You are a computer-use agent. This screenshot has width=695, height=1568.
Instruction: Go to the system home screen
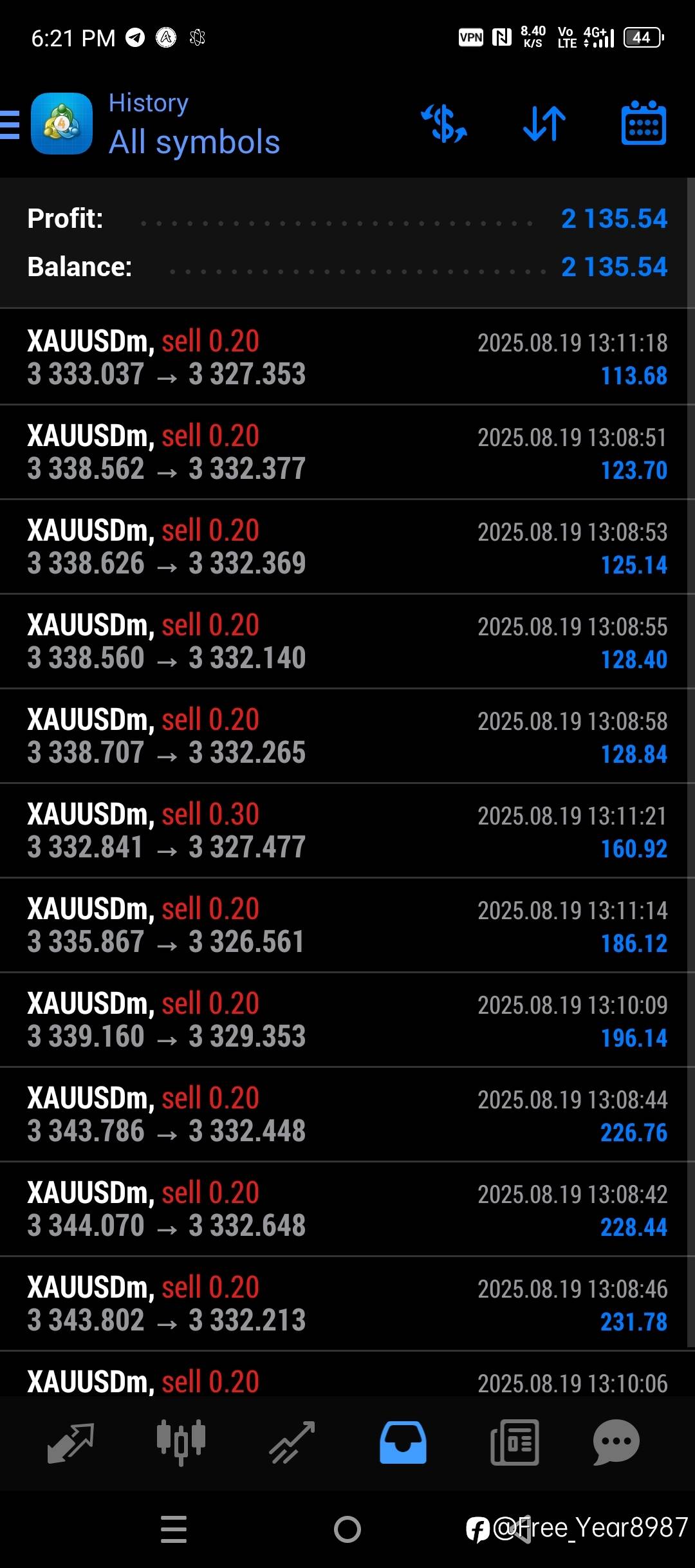coord(347,1529)
